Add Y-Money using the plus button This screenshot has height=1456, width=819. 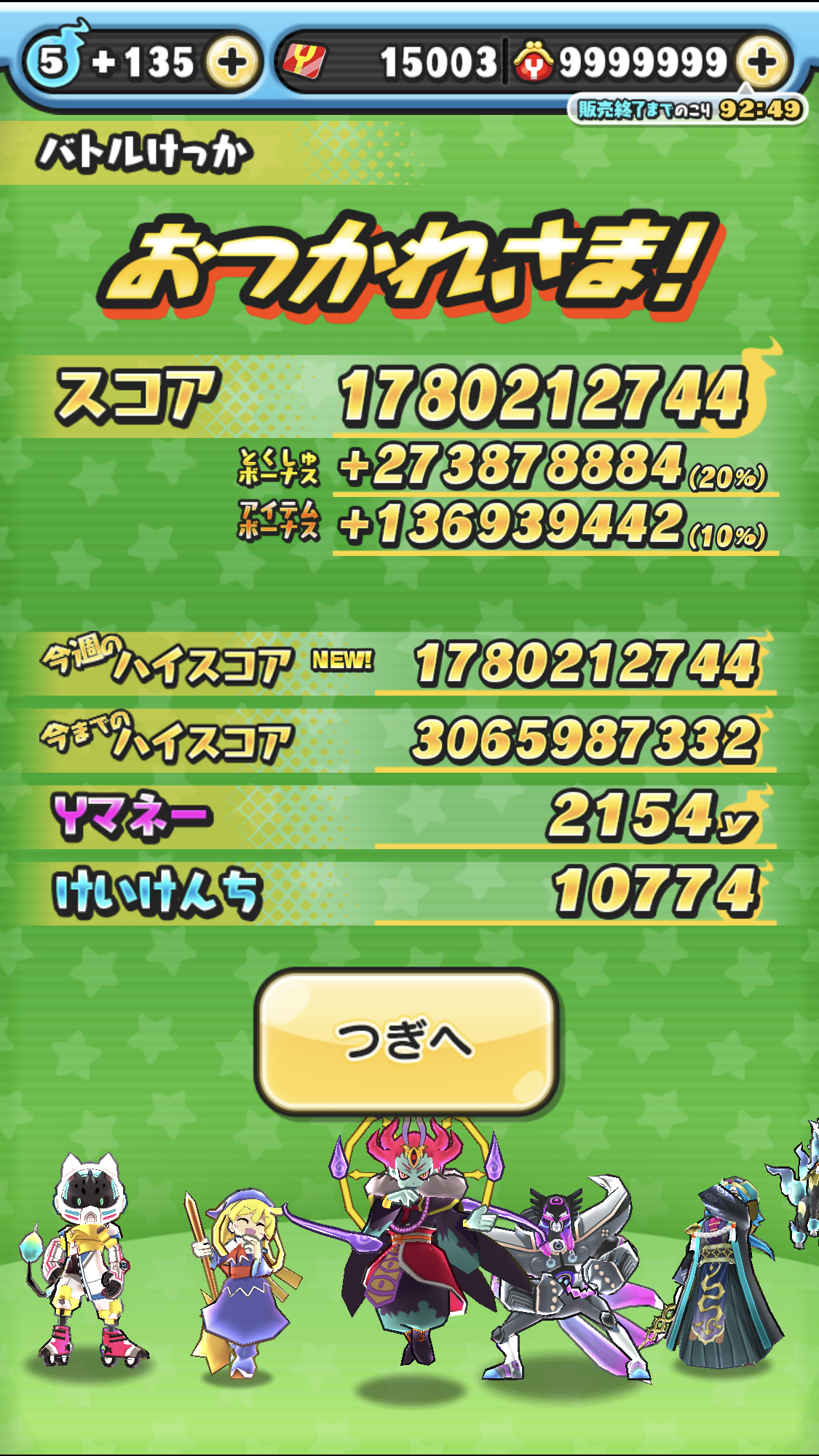[761, 63]
